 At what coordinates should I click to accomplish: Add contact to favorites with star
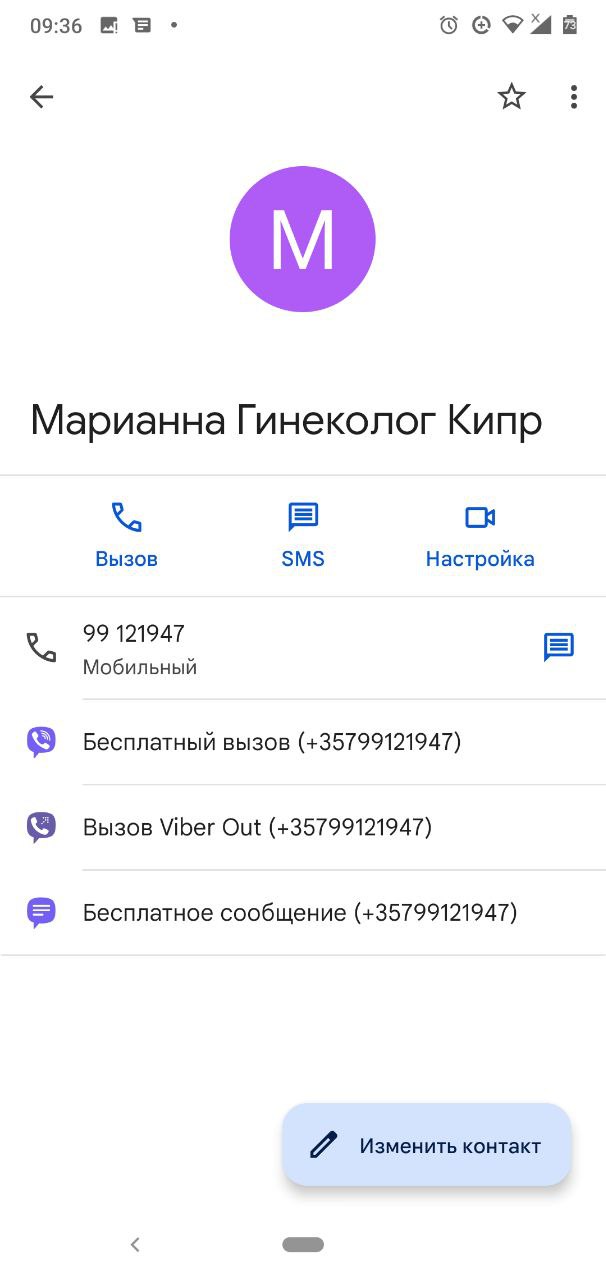[512, 97]
